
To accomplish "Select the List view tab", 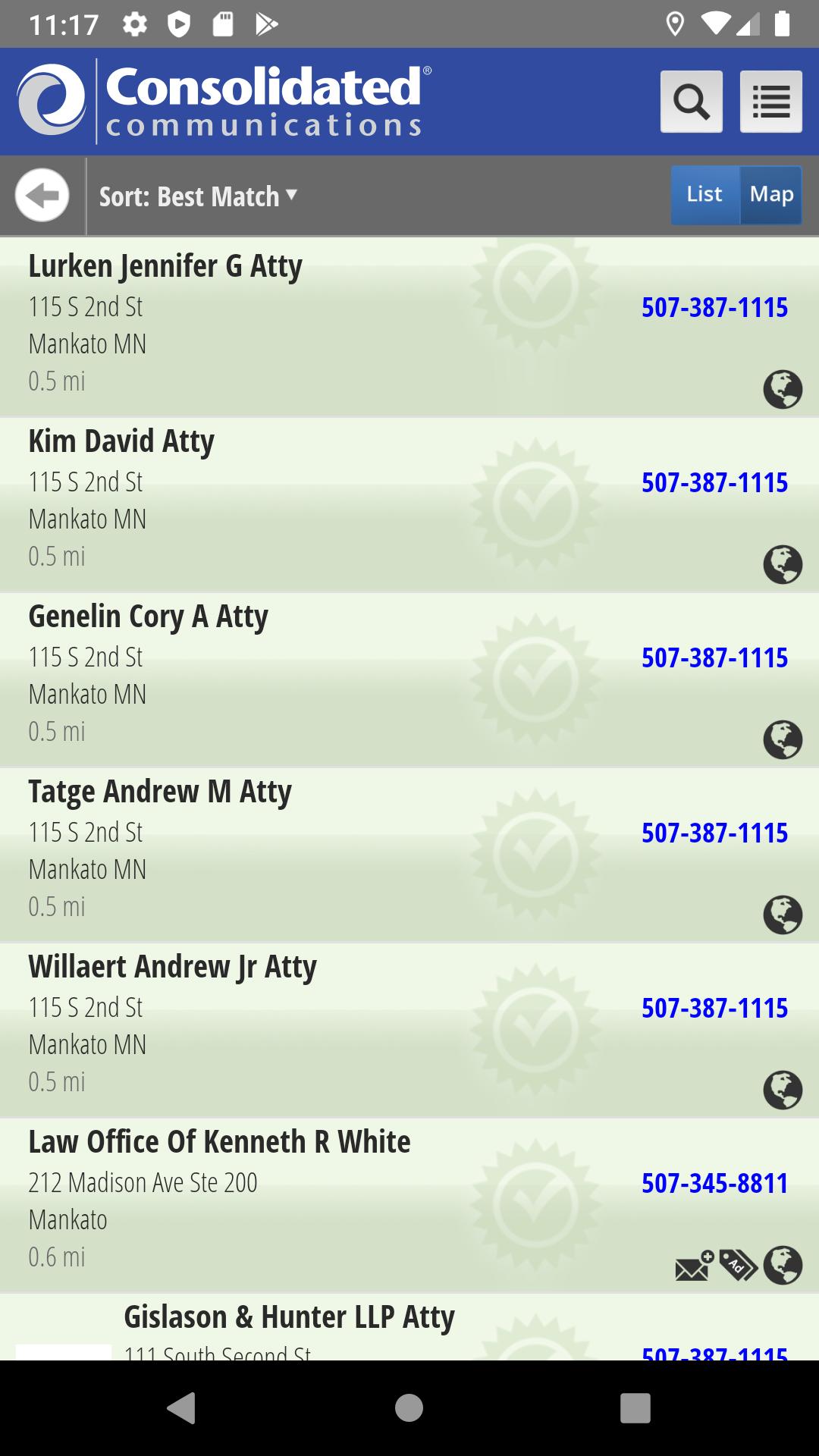I will [704, 195].
